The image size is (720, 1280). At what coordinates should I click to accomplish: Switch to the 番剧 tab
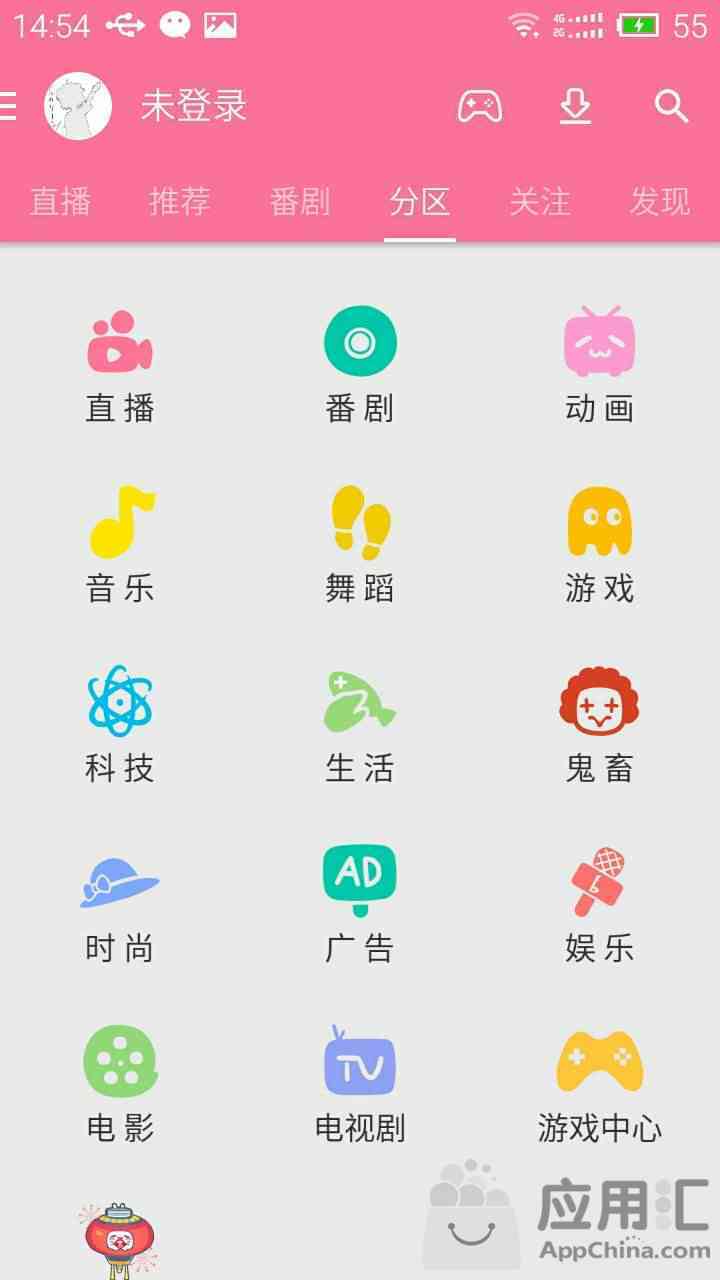(x=300, y=202)
